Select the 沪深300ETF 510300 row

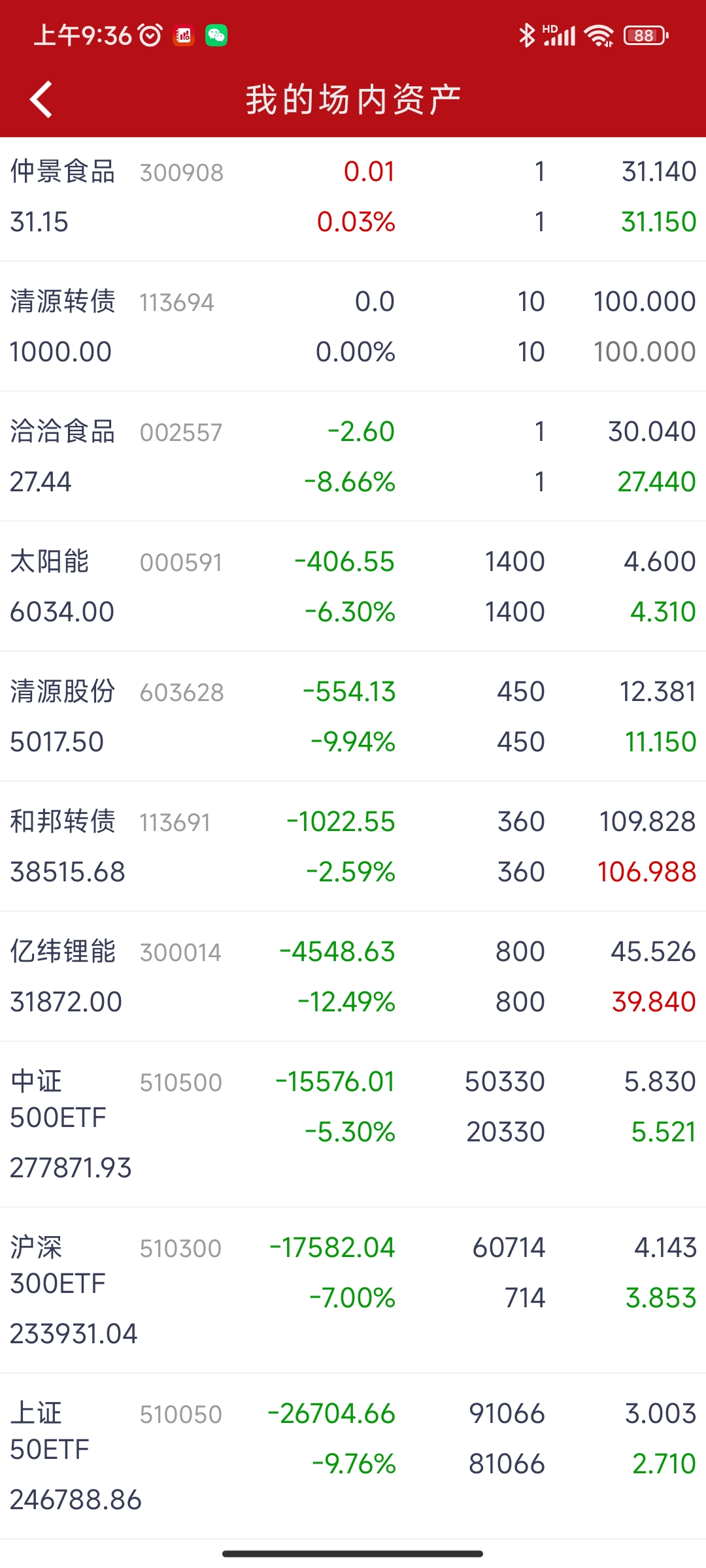pos(353,1290)
